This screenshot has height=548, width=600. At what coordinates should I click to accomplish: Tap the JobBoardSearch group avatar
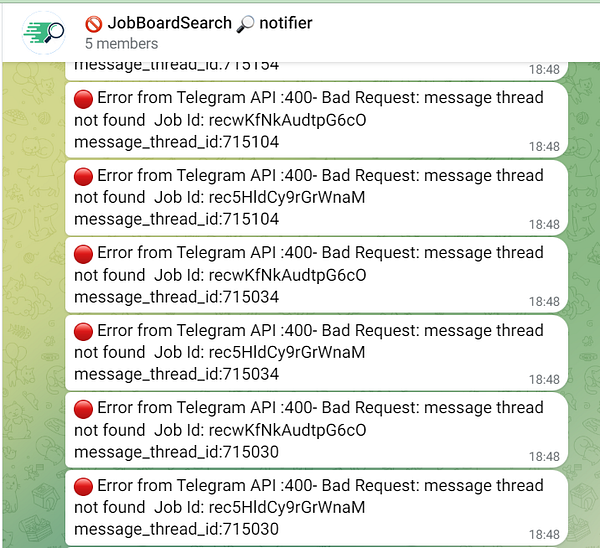[41, 32]
